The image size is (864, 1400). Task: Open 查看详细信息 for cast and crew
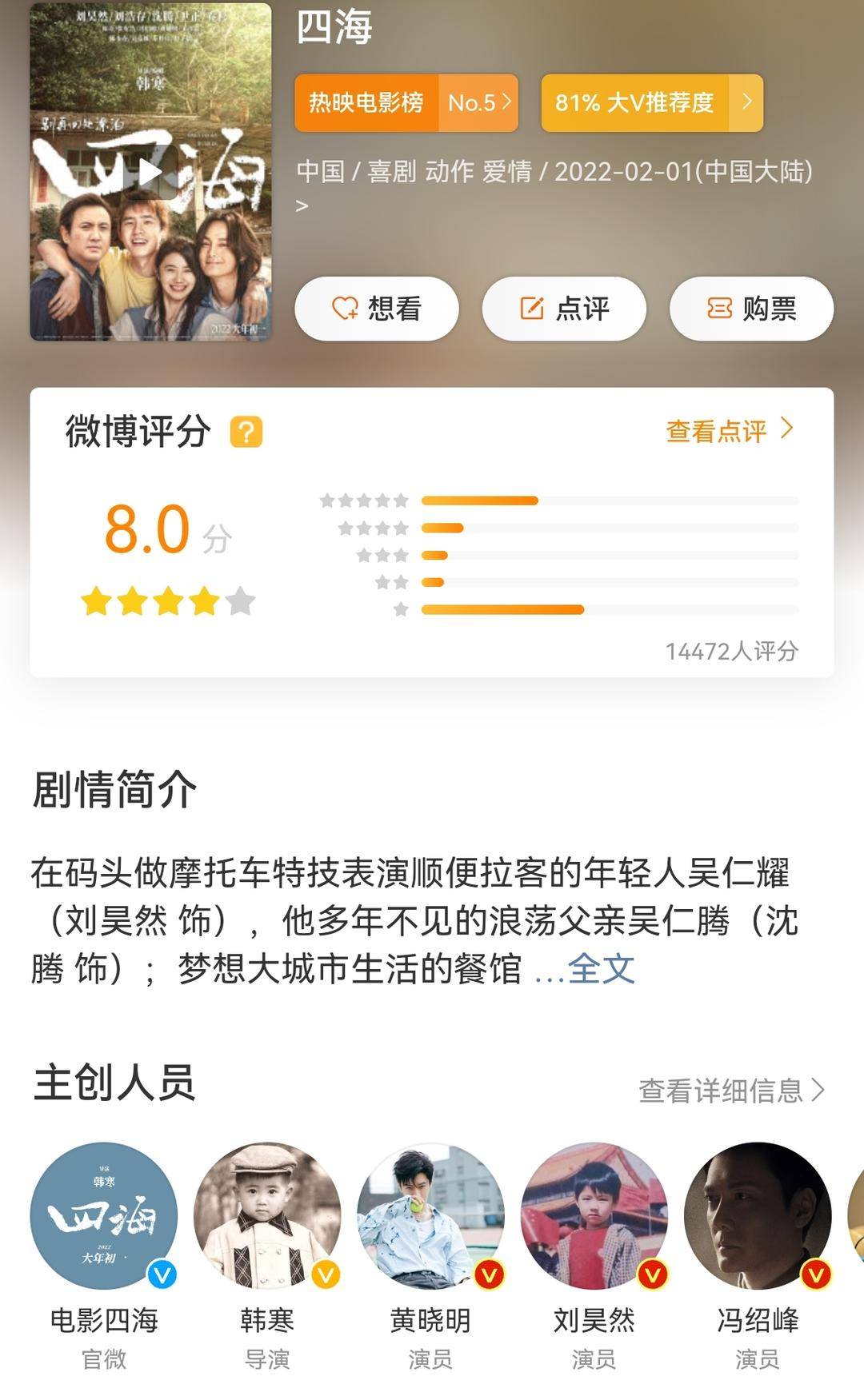(731, 1090)
